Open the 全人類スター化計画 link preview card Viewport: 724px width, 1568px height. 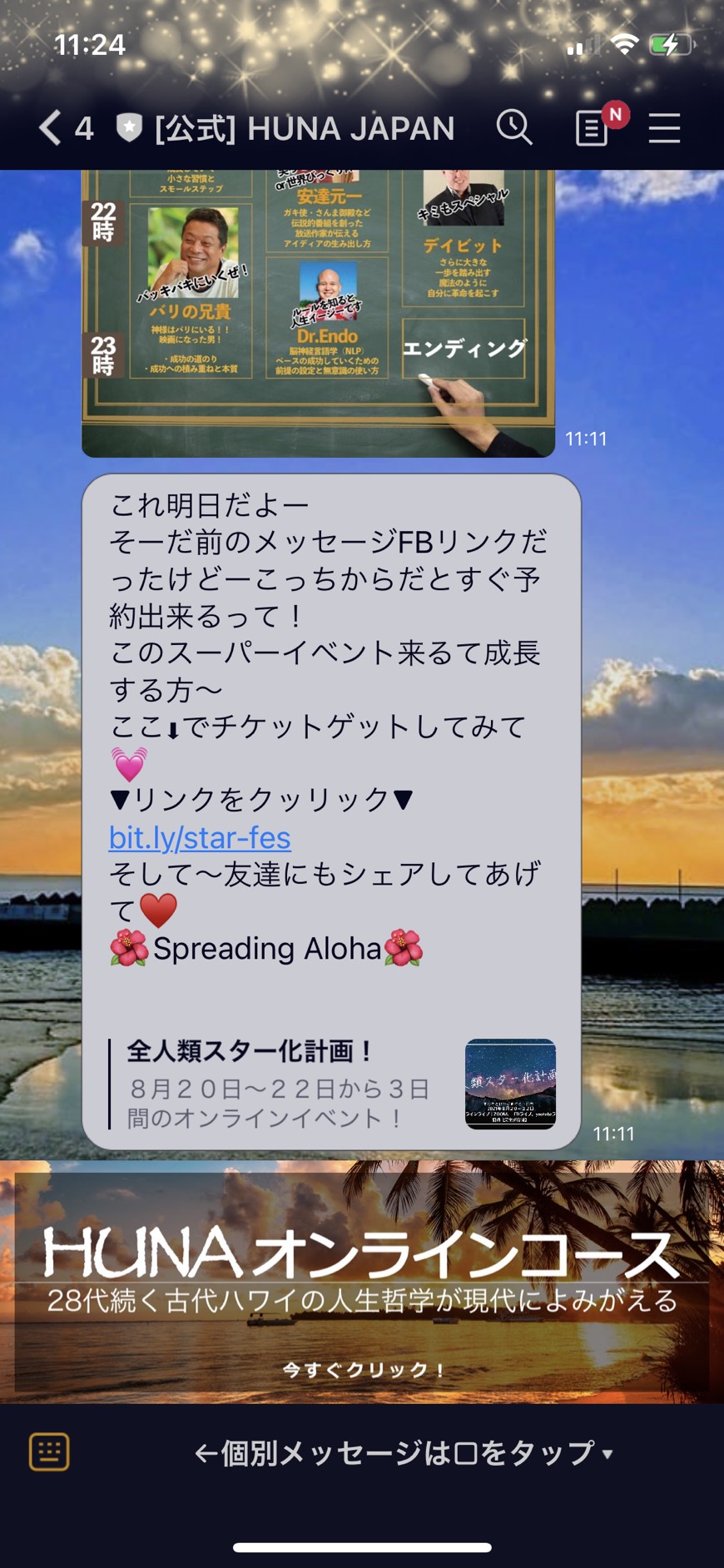(x=332, y=1084)
